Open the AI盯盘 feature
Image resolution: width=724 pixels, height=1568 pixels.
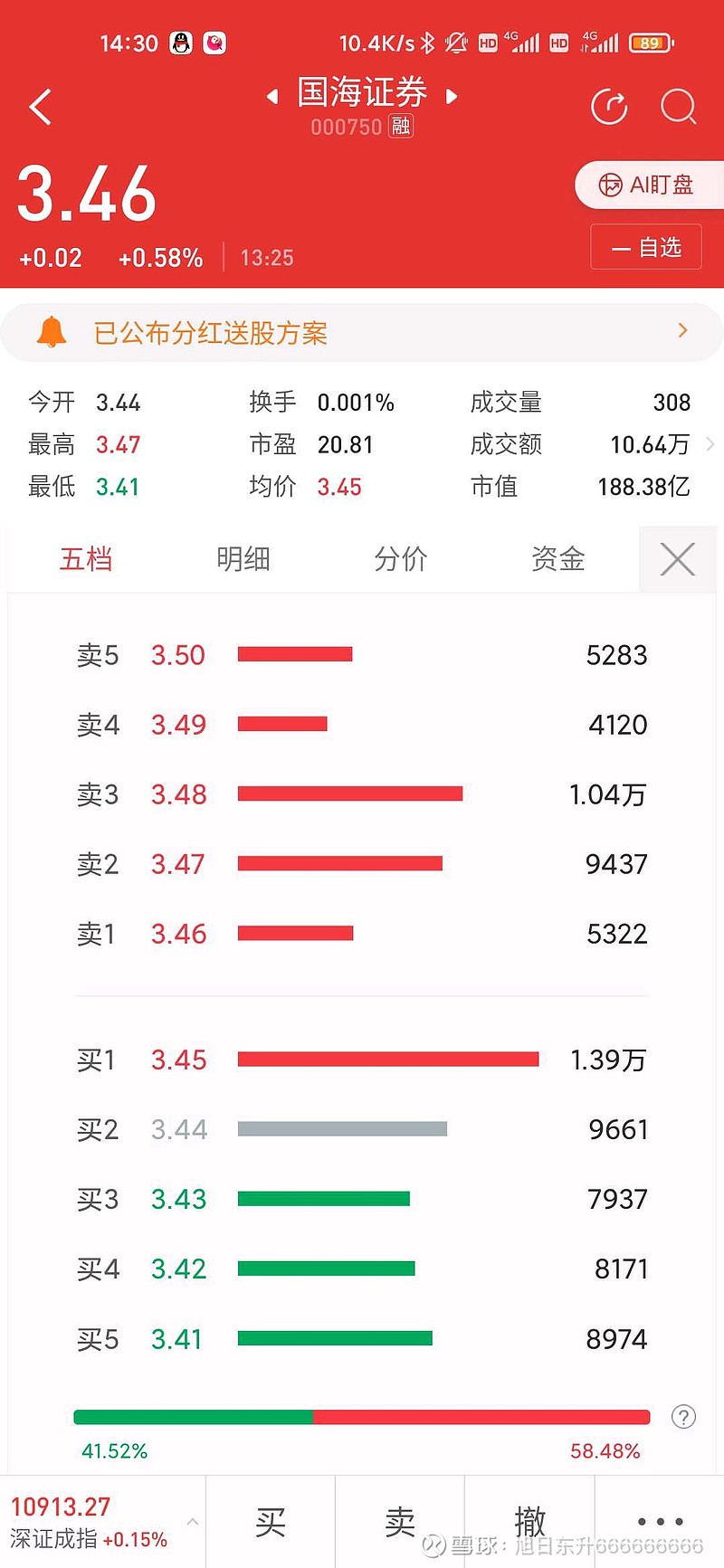649,185
